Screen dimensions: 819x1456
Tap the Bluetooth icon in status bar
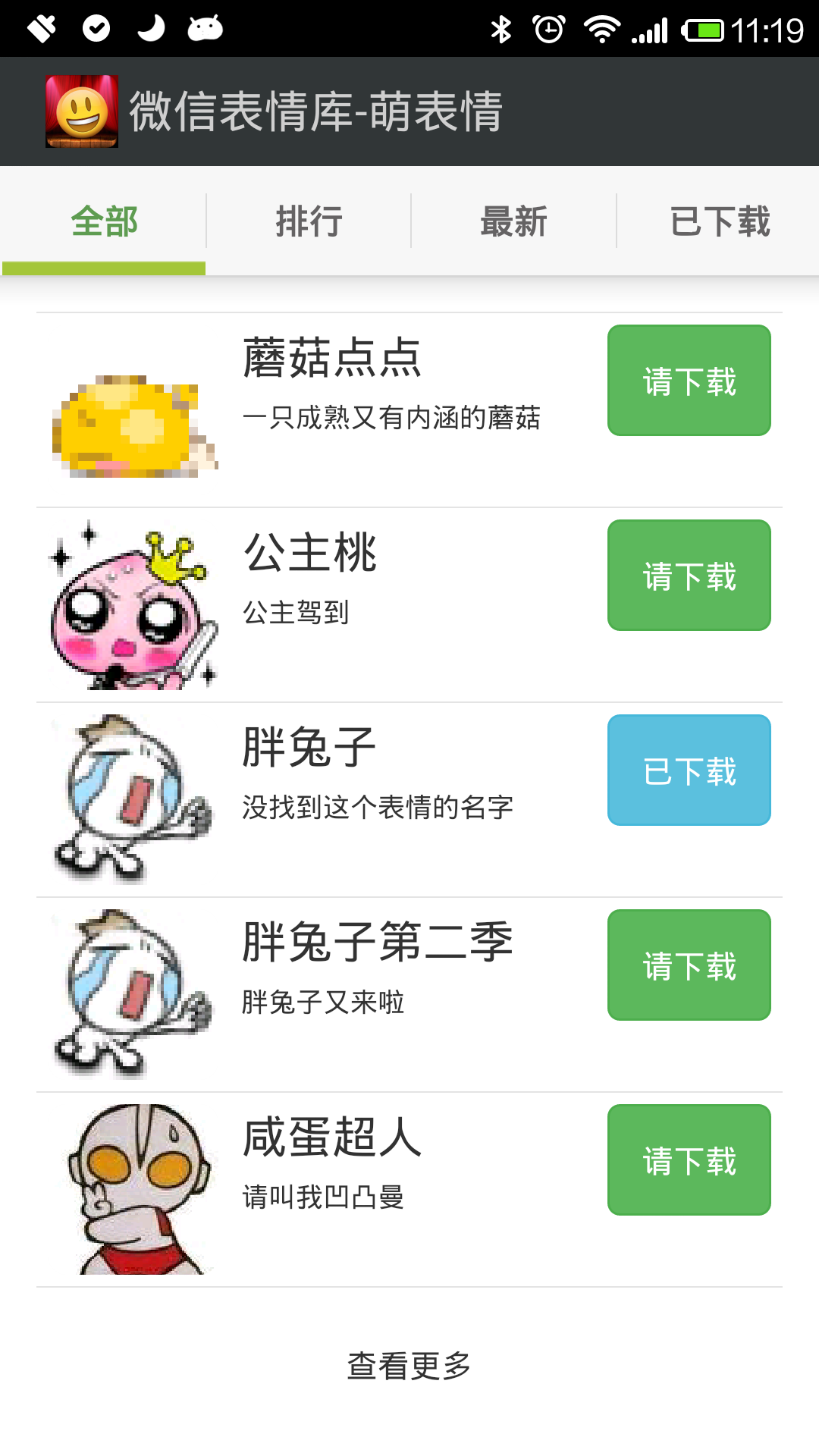500,27
